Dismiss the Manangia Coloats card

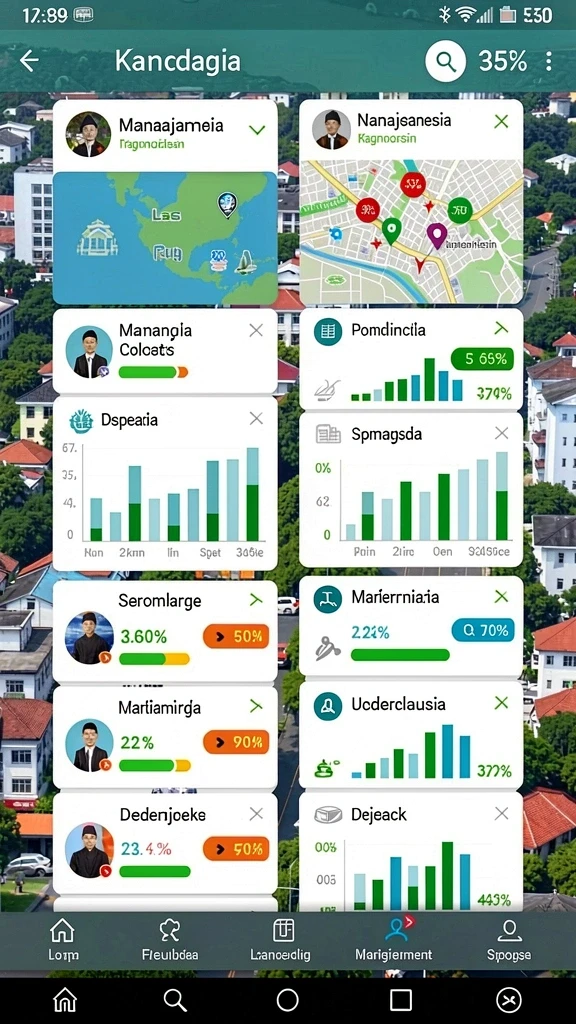tap(256, 330)
